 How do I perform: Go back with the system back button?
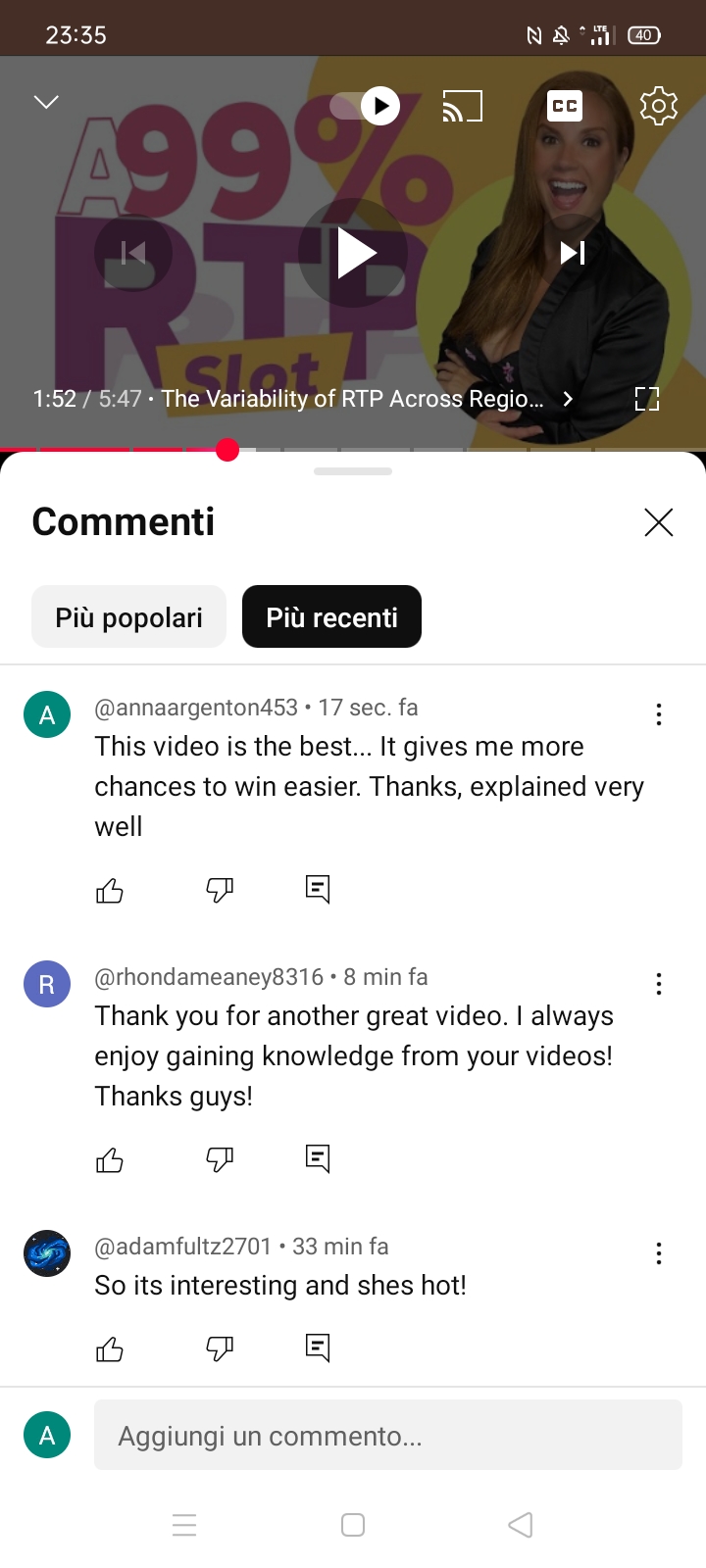521,1525
